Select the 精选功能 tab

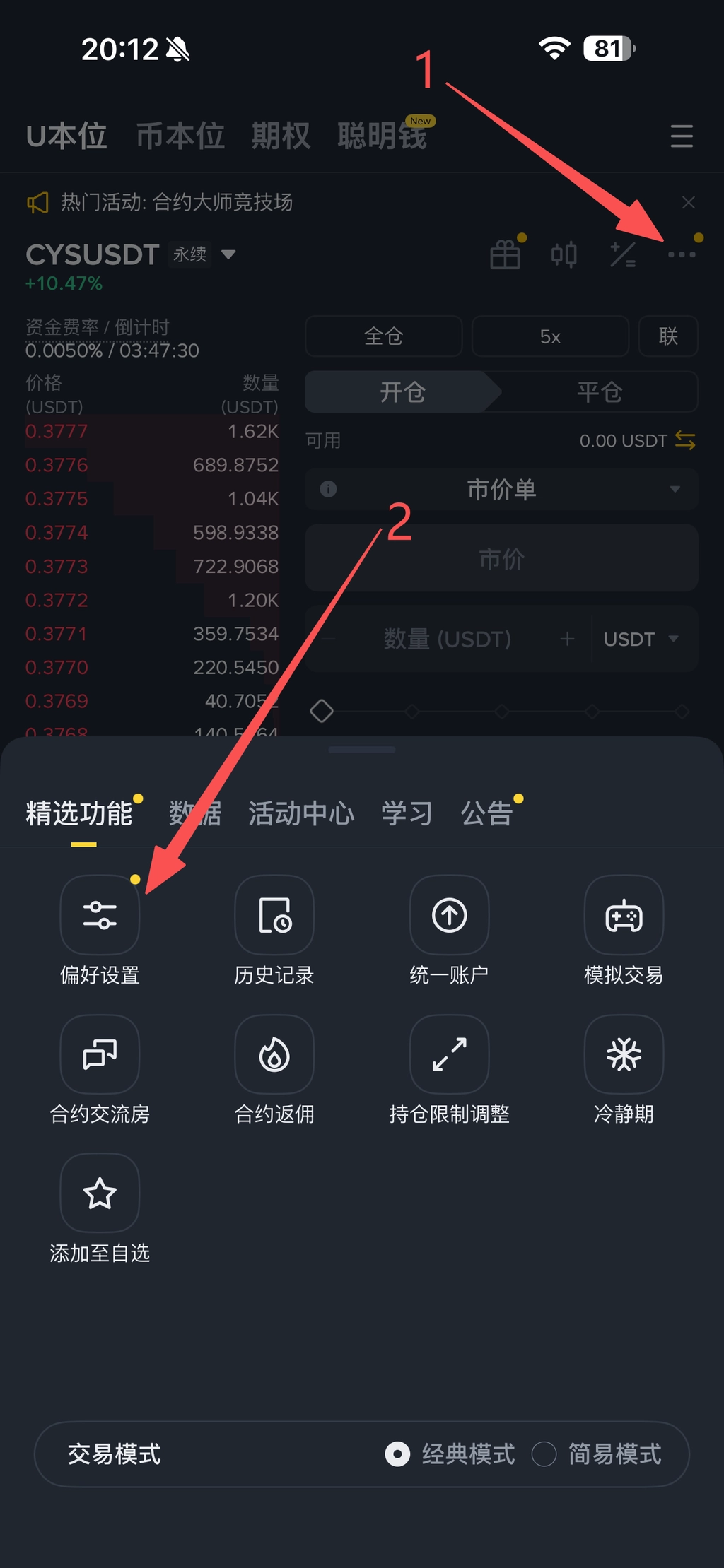(x=79, y=813)
